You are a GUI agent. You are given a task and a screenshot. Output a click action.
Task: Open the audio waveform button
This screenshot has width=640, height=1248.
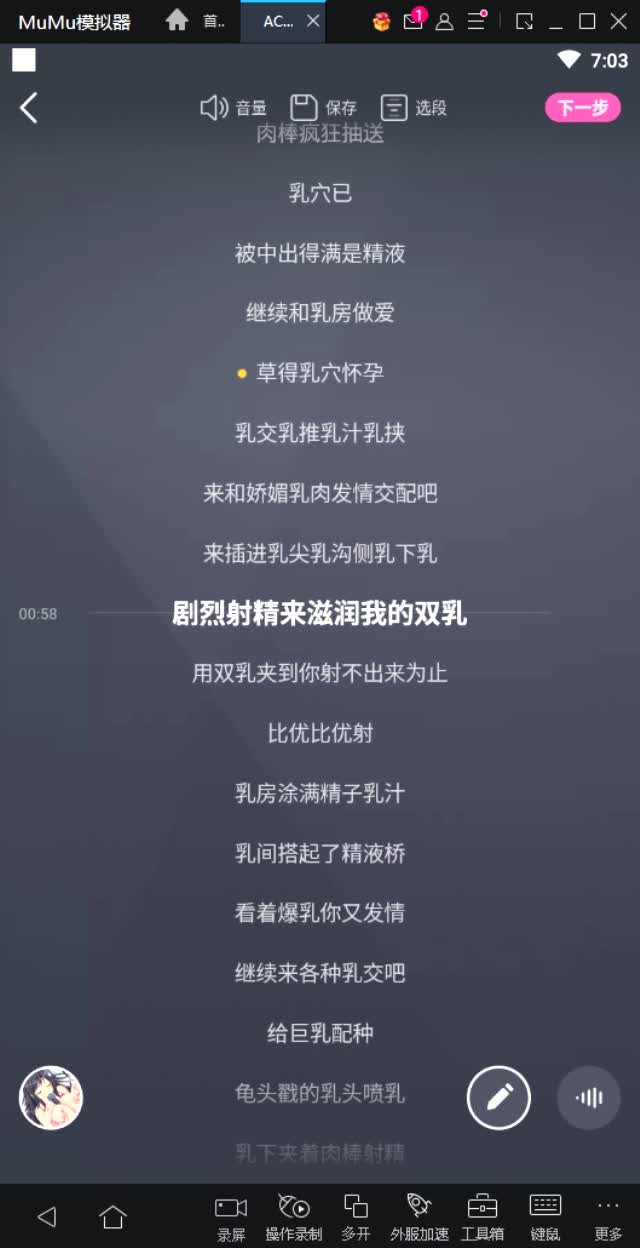click(x=588, y=1097)
